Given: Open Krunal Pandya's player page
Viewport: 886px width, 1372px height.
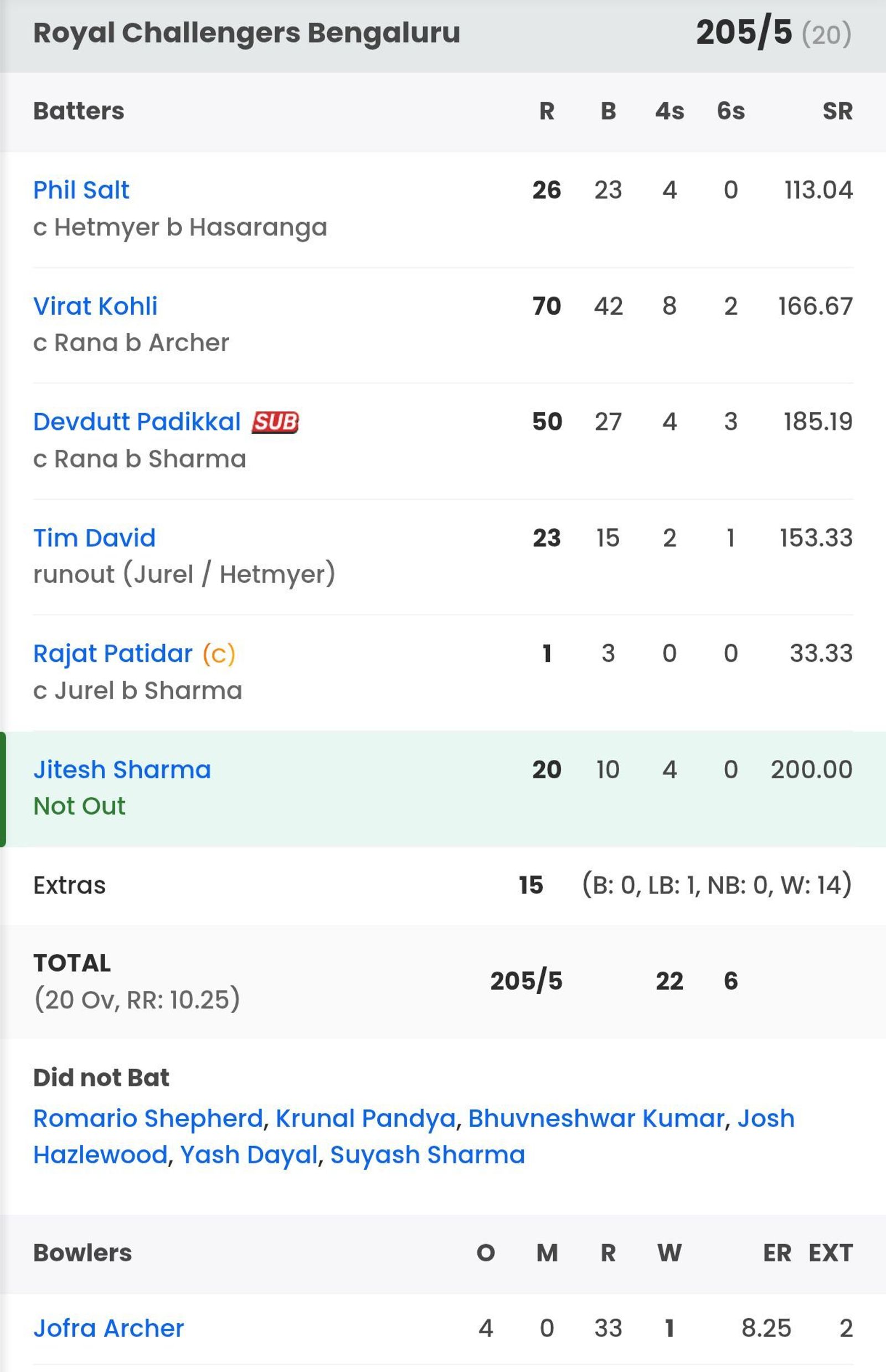Looking at the screenshot, I should (x=367, y=1118).
